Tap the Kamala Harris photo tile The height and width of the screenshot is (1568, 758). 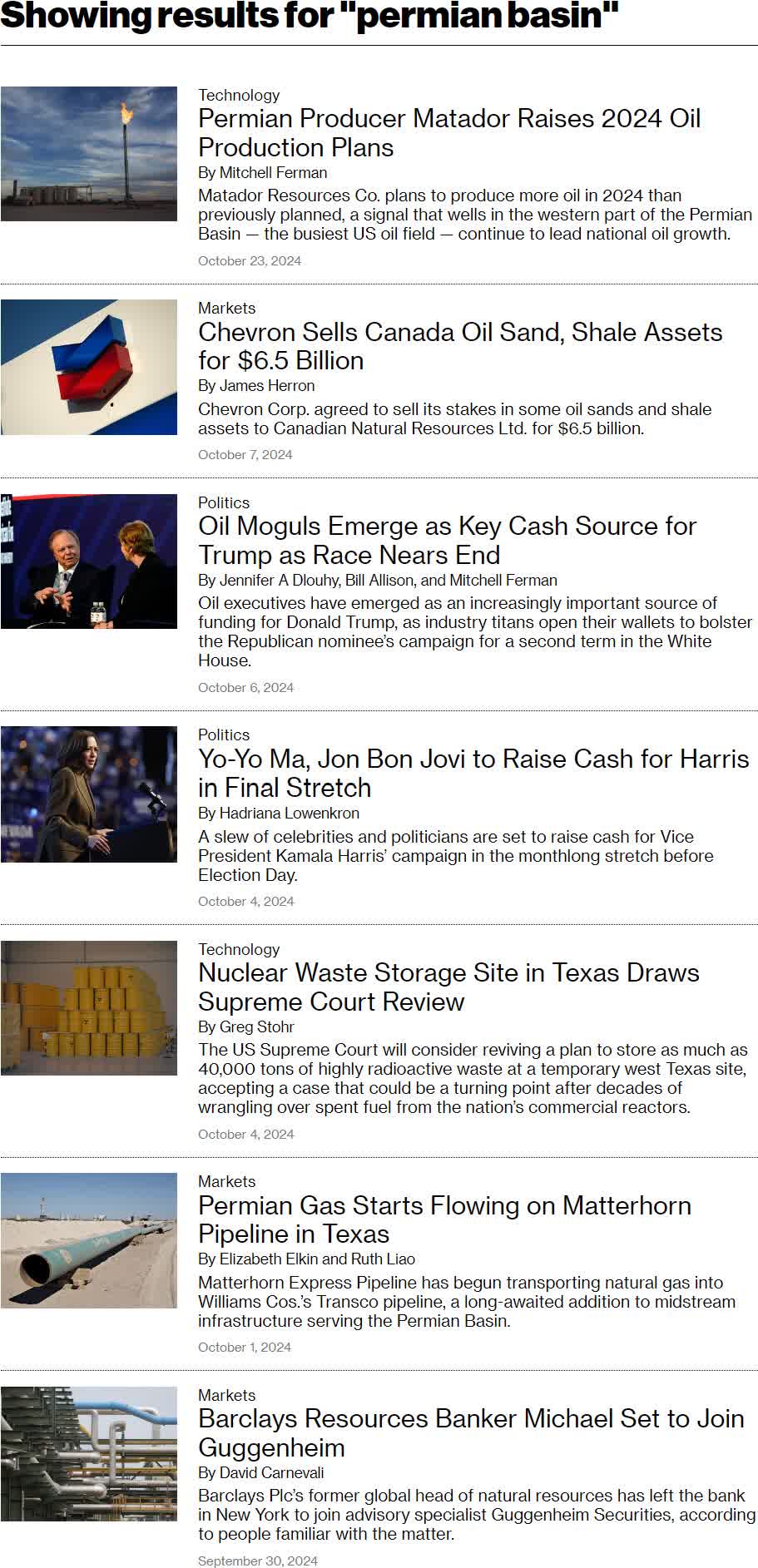(x=89, y=794)
